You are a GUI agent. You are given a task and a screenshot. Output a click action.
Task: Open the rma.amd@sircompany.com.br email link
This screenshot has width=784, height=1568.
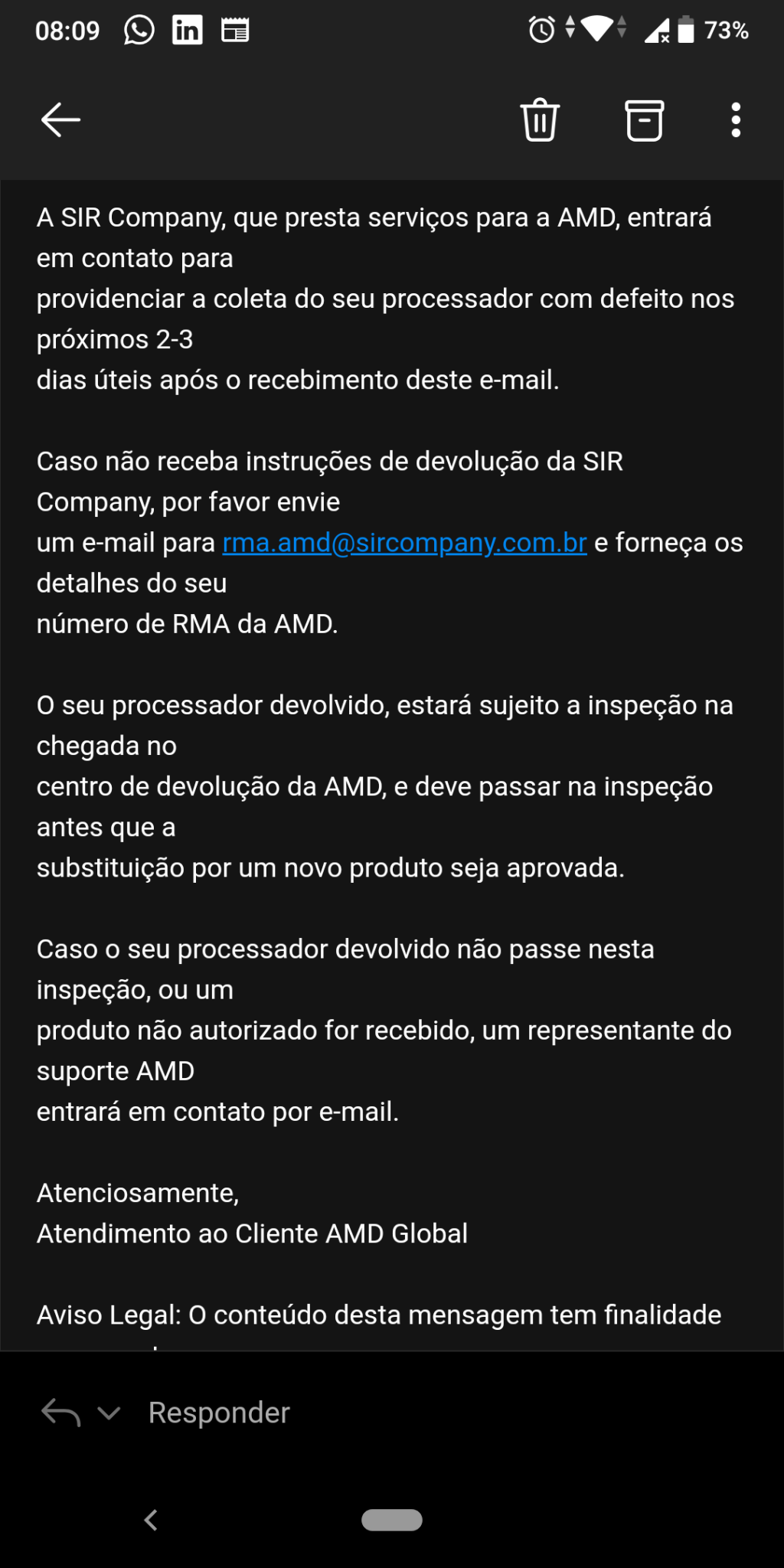[404, 543]
